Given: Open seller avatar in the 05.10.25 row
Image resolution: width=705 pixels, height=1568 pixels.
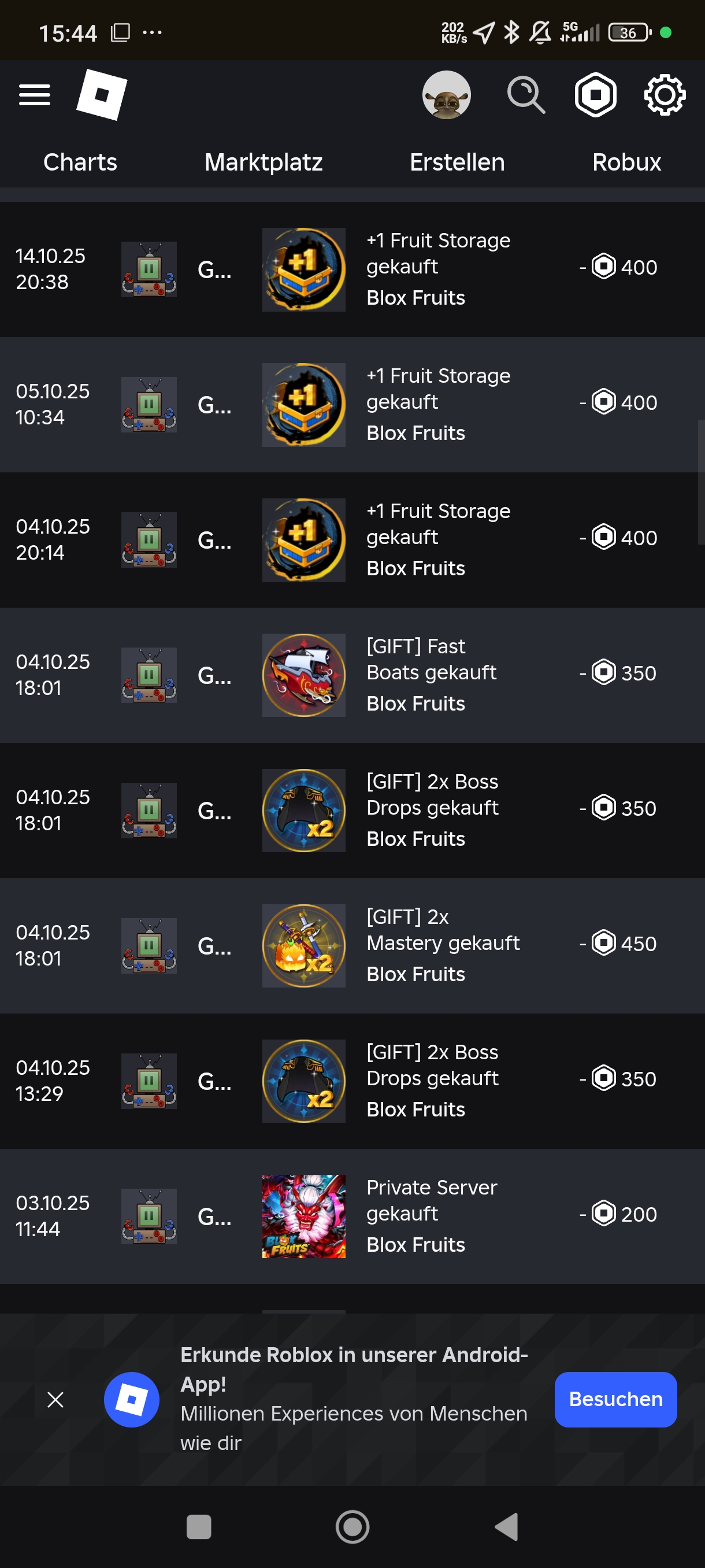Looking at the screenshot, I should tap(149, 405).
